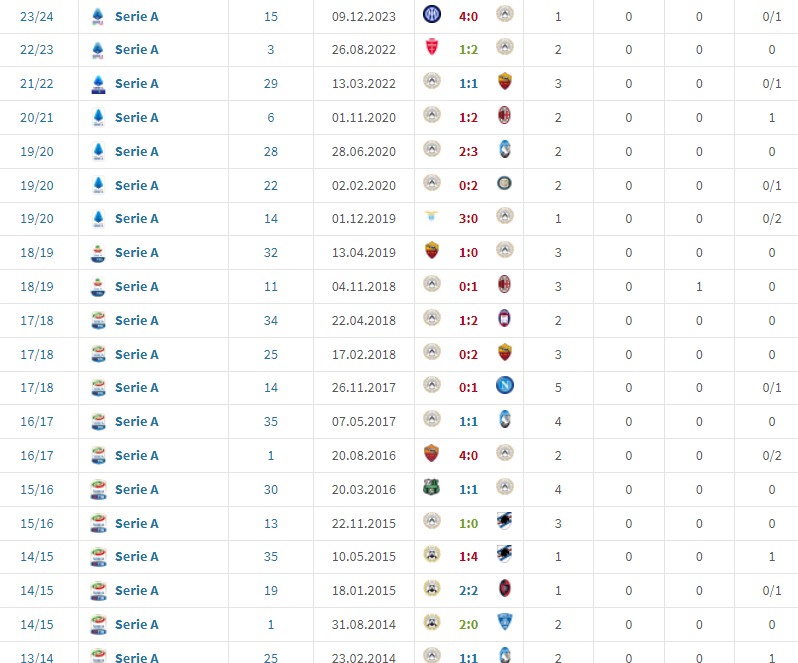The image size is (798, 663).
Task: Open the 4:0 result from 20.08.2016
Action: (468, 456)
